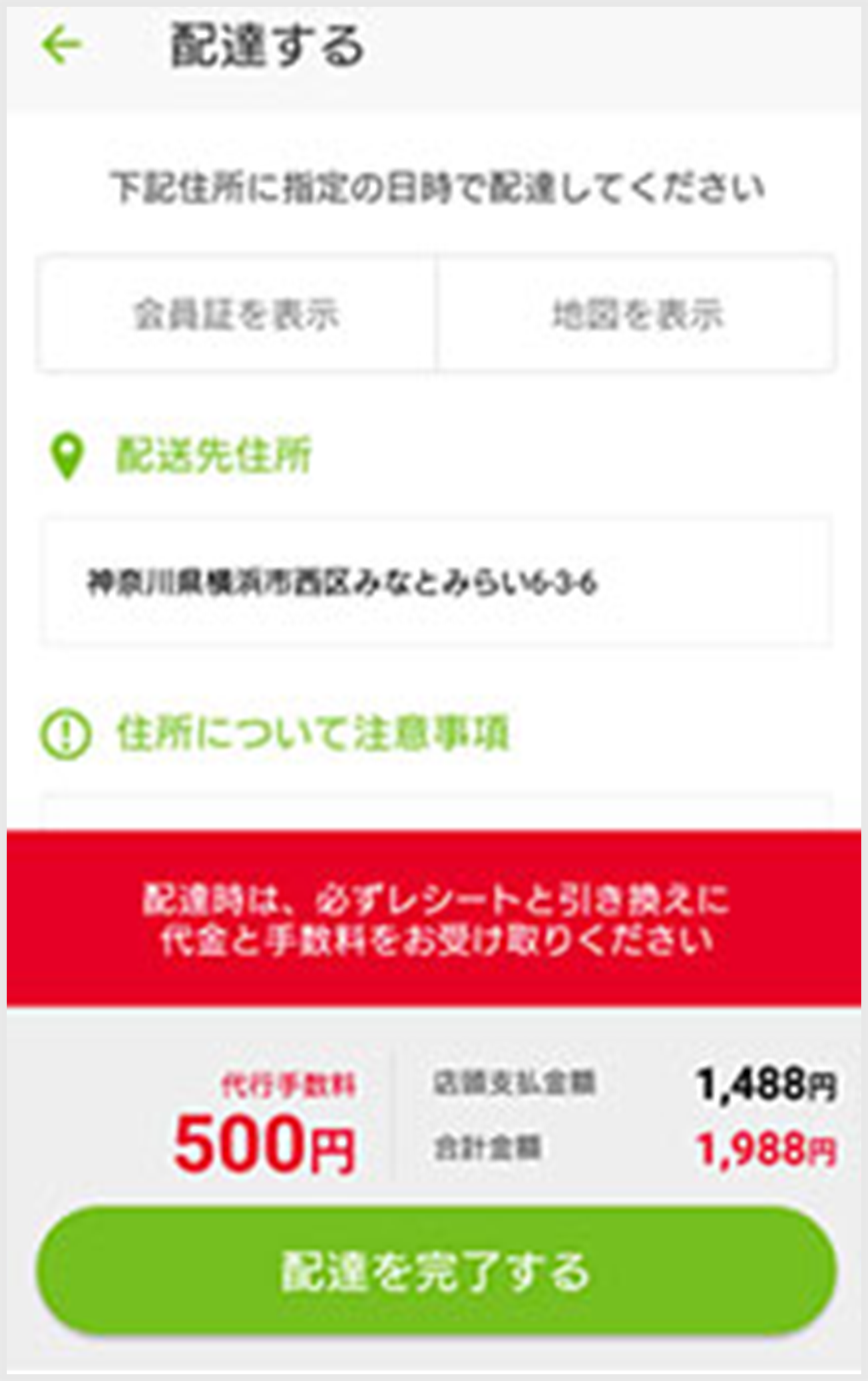
Task: Complete delivery with 配達を完了する
Action: 435,1272
